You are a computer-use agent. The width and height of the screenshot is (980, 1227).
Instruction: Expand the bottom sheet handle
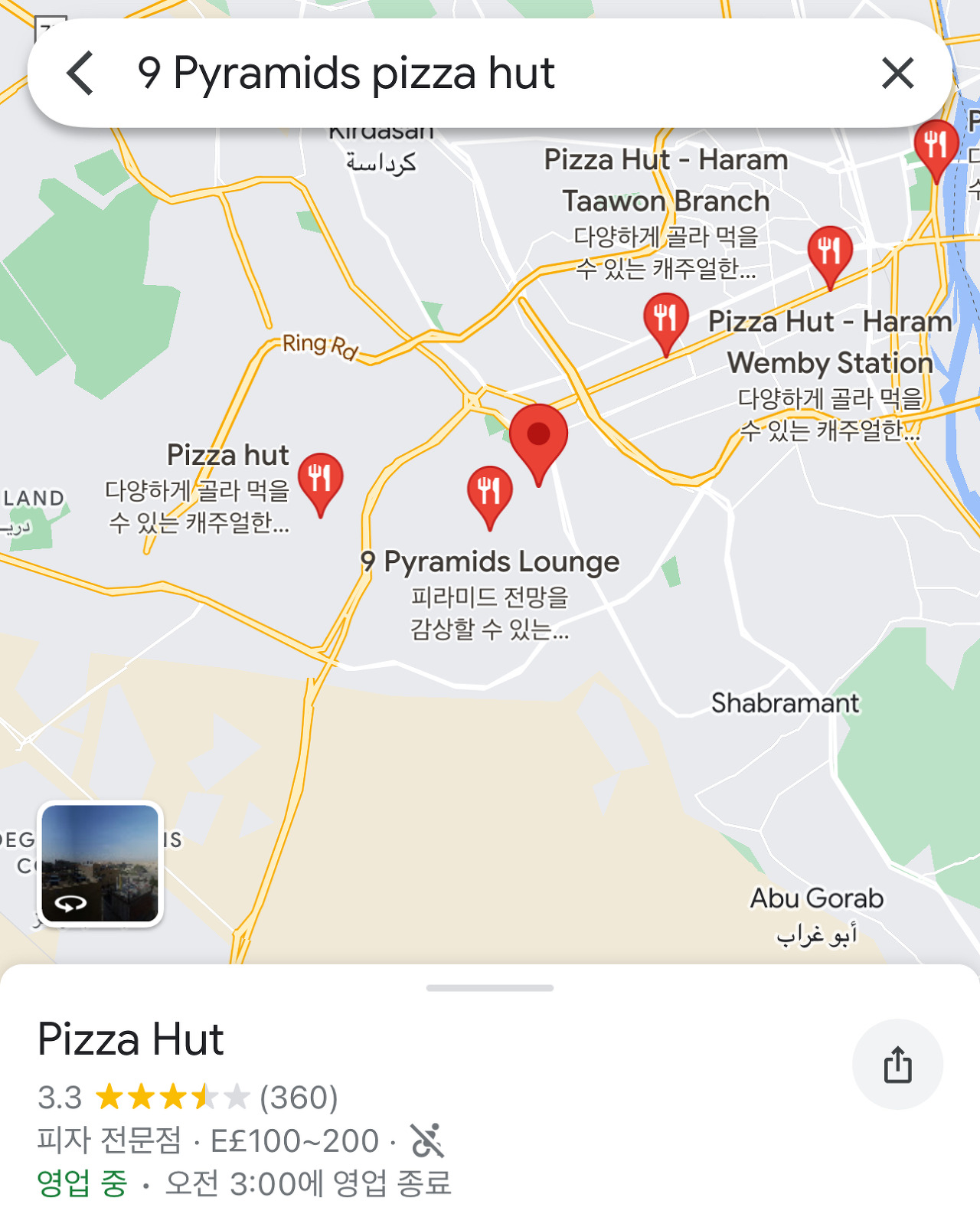coord(490,988)
